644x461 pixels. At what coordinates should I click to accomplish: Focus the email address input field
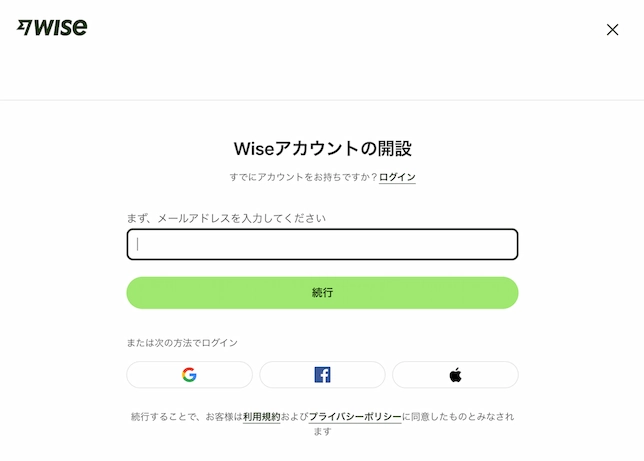322,244
